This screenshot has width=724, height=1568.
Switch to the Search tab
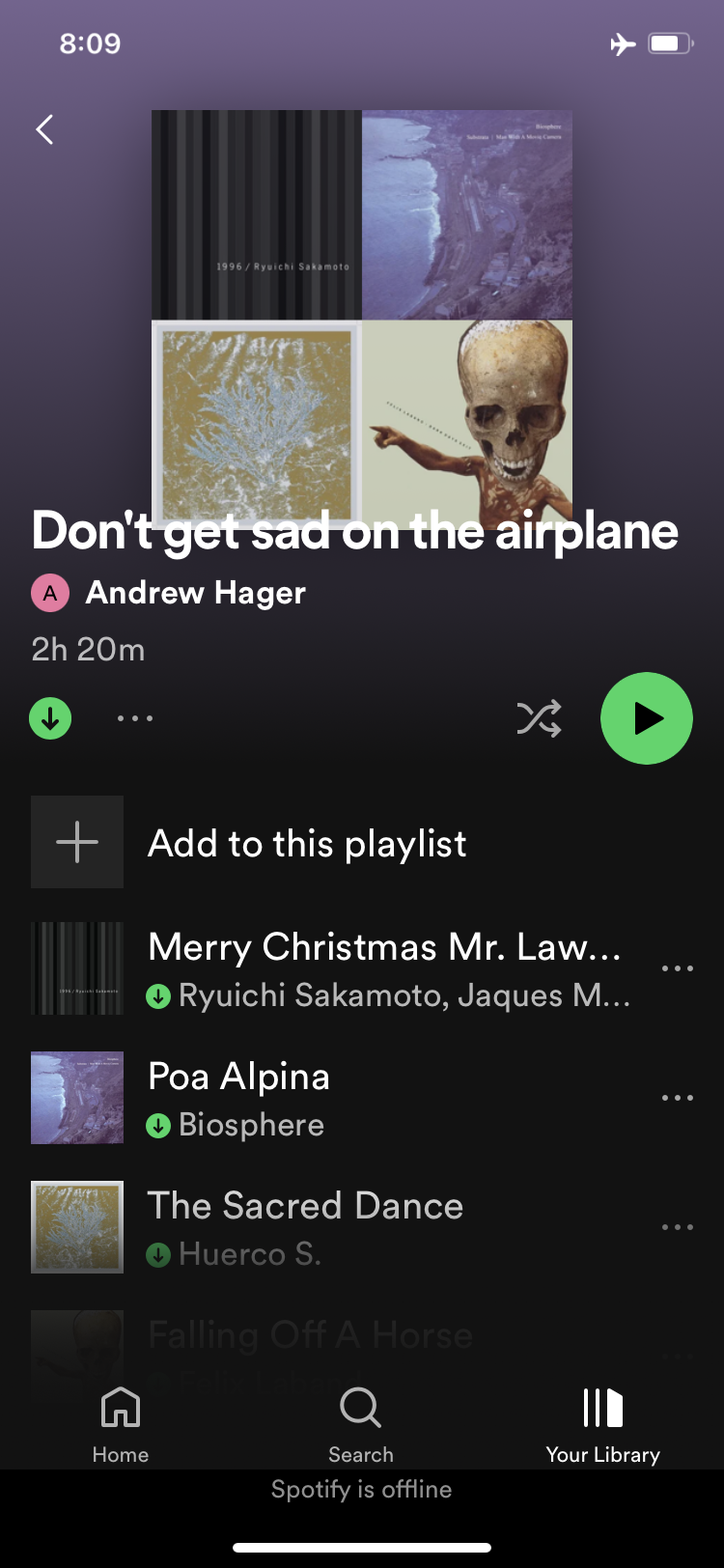361,1425
